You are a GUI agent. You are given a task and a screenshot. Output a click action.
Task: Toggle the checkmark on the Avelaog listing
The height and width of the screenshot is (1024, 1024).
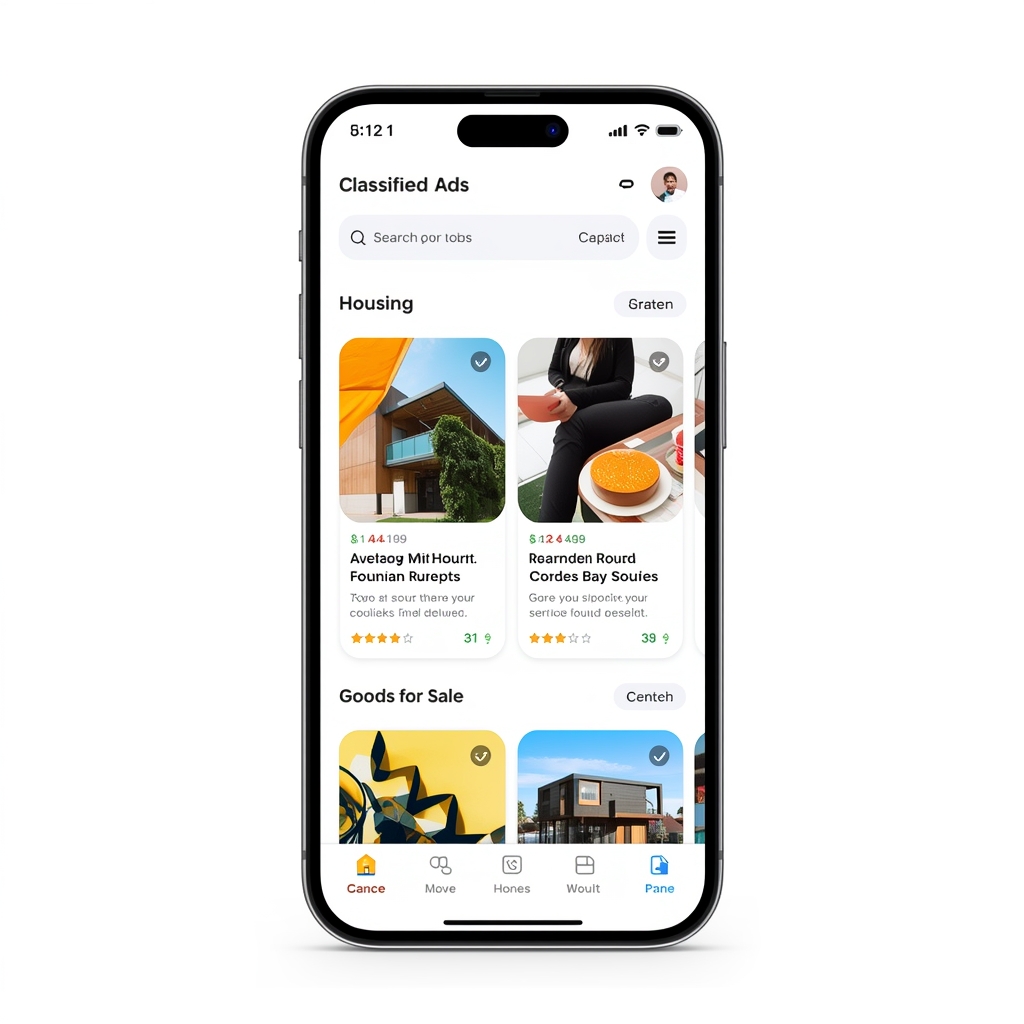(x=481, y=362)
